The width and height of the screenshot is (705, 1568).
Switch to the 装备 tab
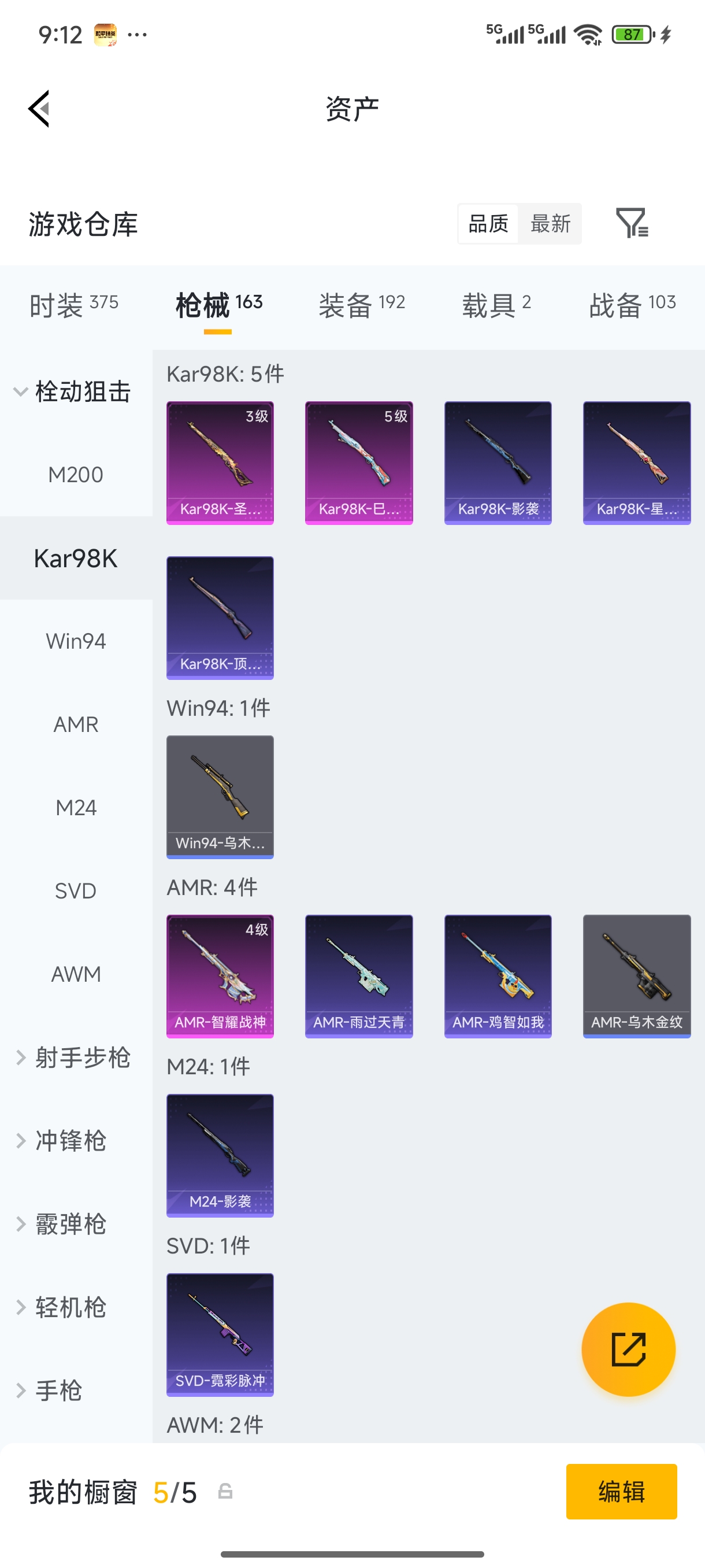click(x=361, y=304)
